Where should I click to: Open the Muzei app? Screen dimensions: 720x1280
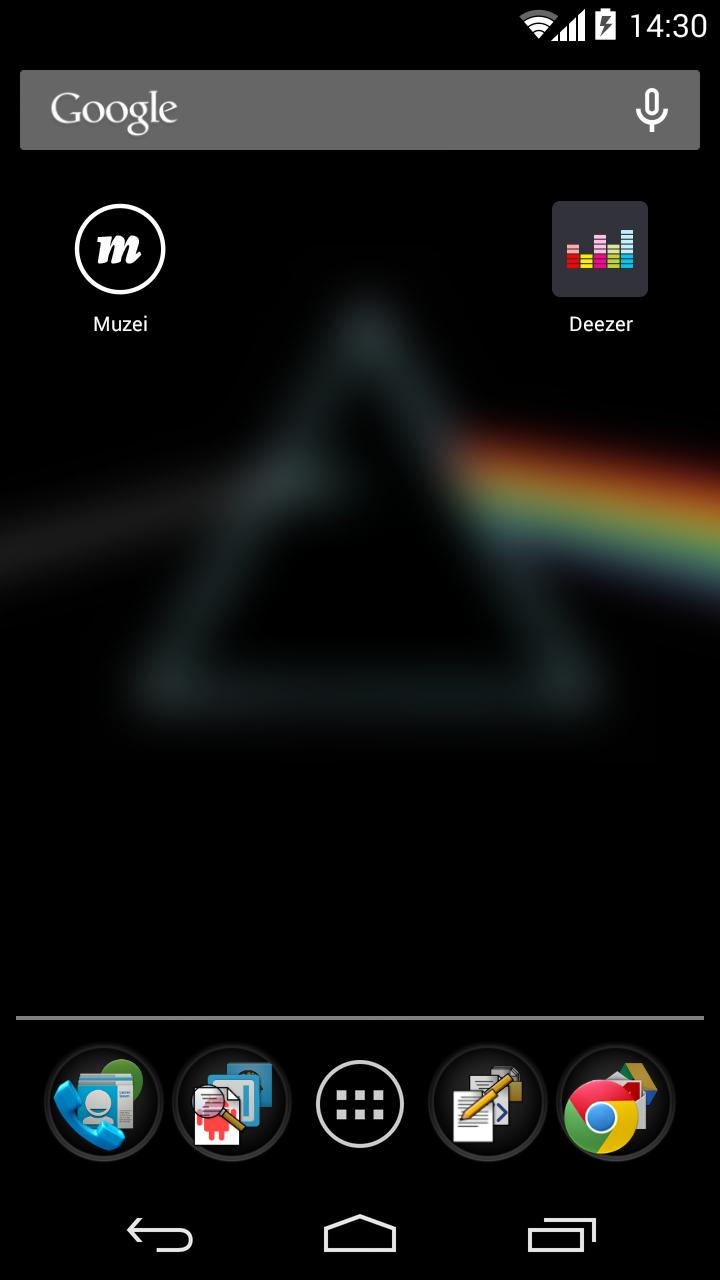120,250
